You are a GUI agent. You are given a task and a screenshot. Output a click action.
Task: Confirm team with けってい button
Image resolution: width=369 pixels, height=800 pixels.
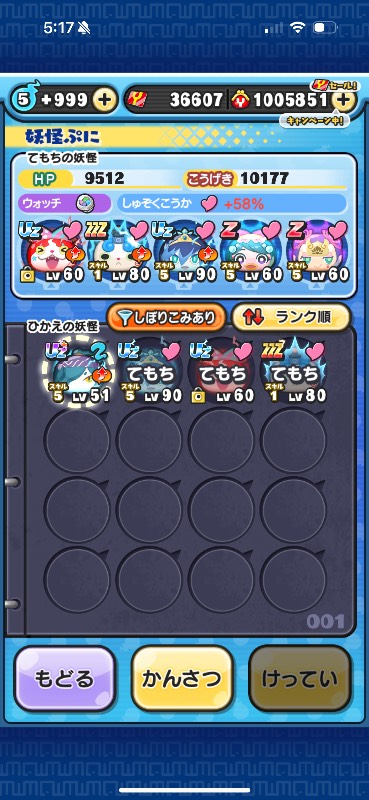pos(300,679)
